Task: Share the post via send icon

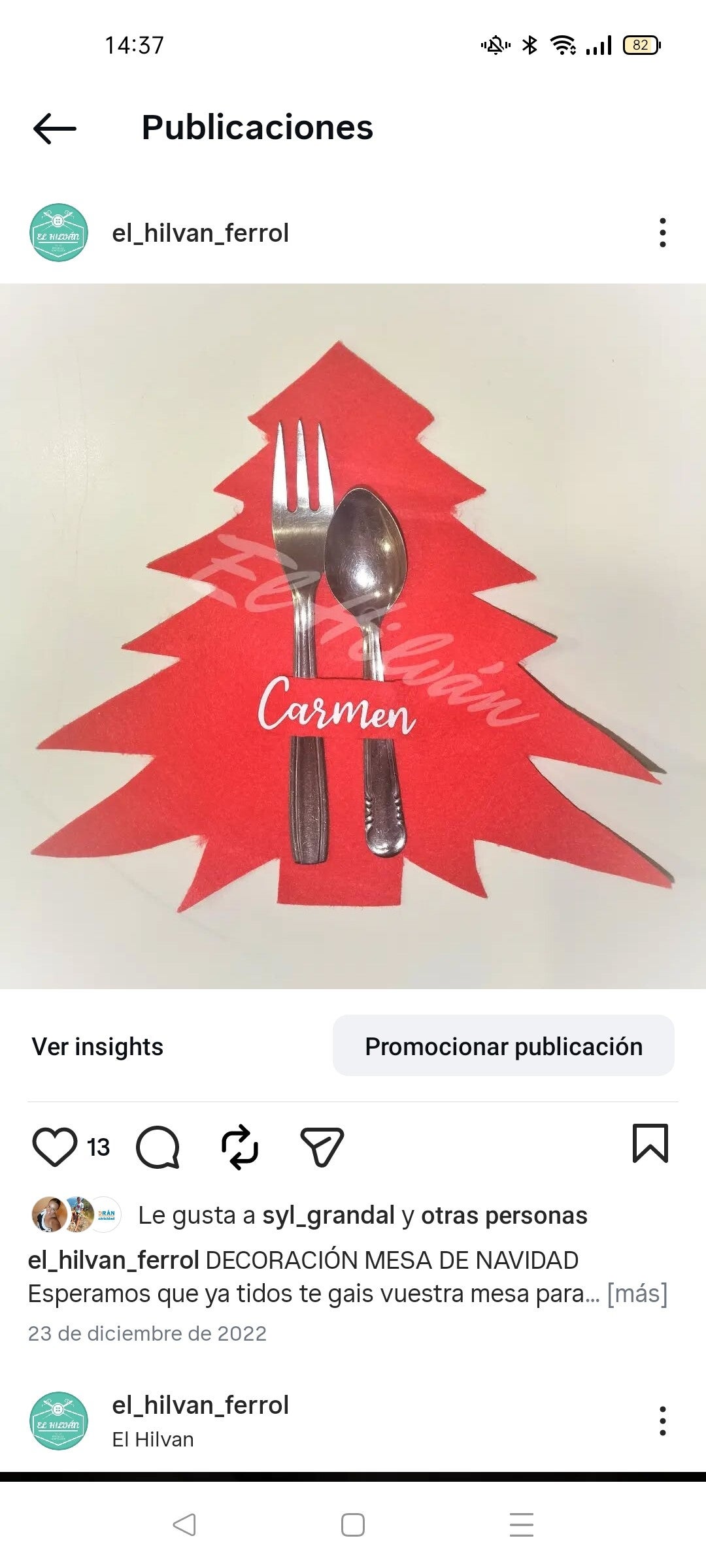Action: [322, 1147]
